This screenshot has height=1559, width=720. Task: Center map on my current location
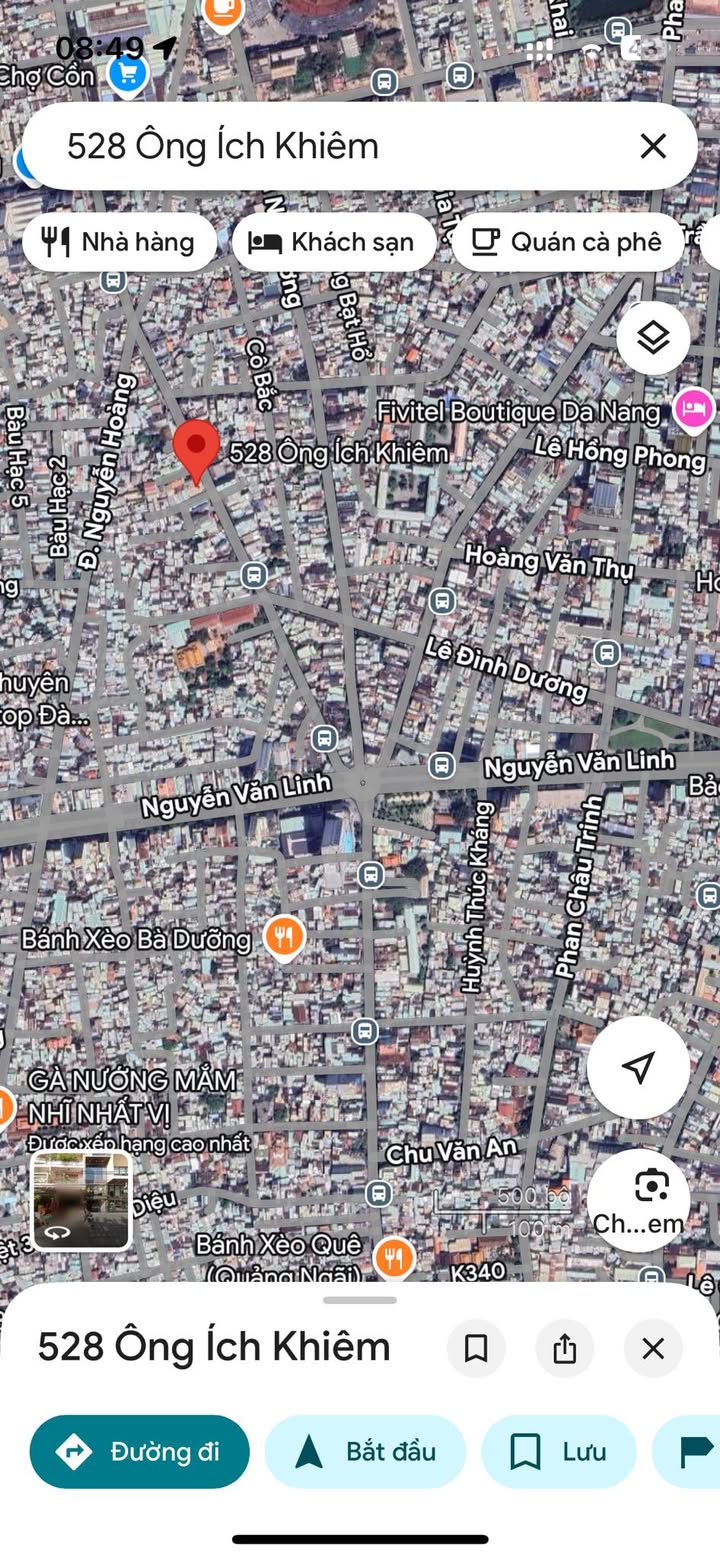coord(638,1067)
